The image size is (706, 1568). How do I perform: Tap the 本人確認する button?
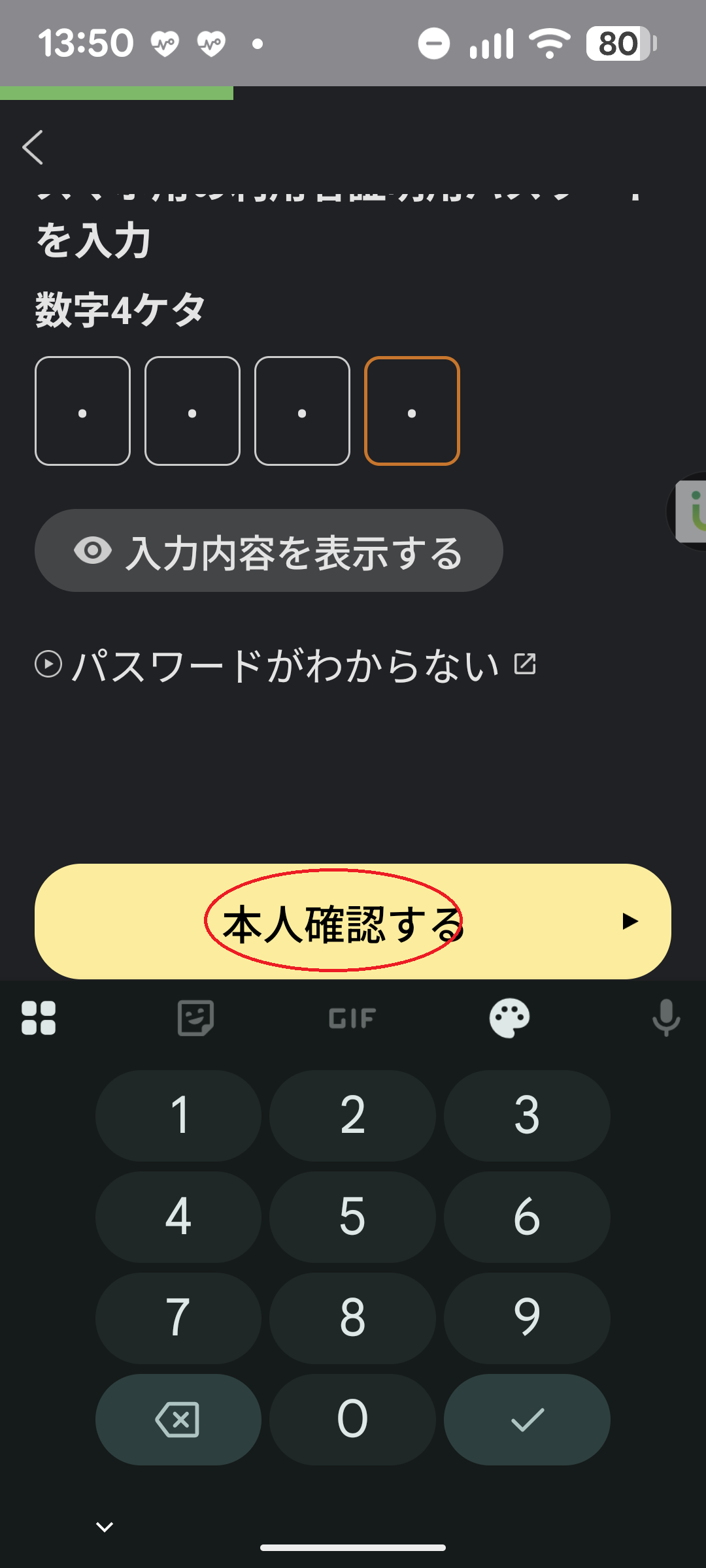point(353,921)
